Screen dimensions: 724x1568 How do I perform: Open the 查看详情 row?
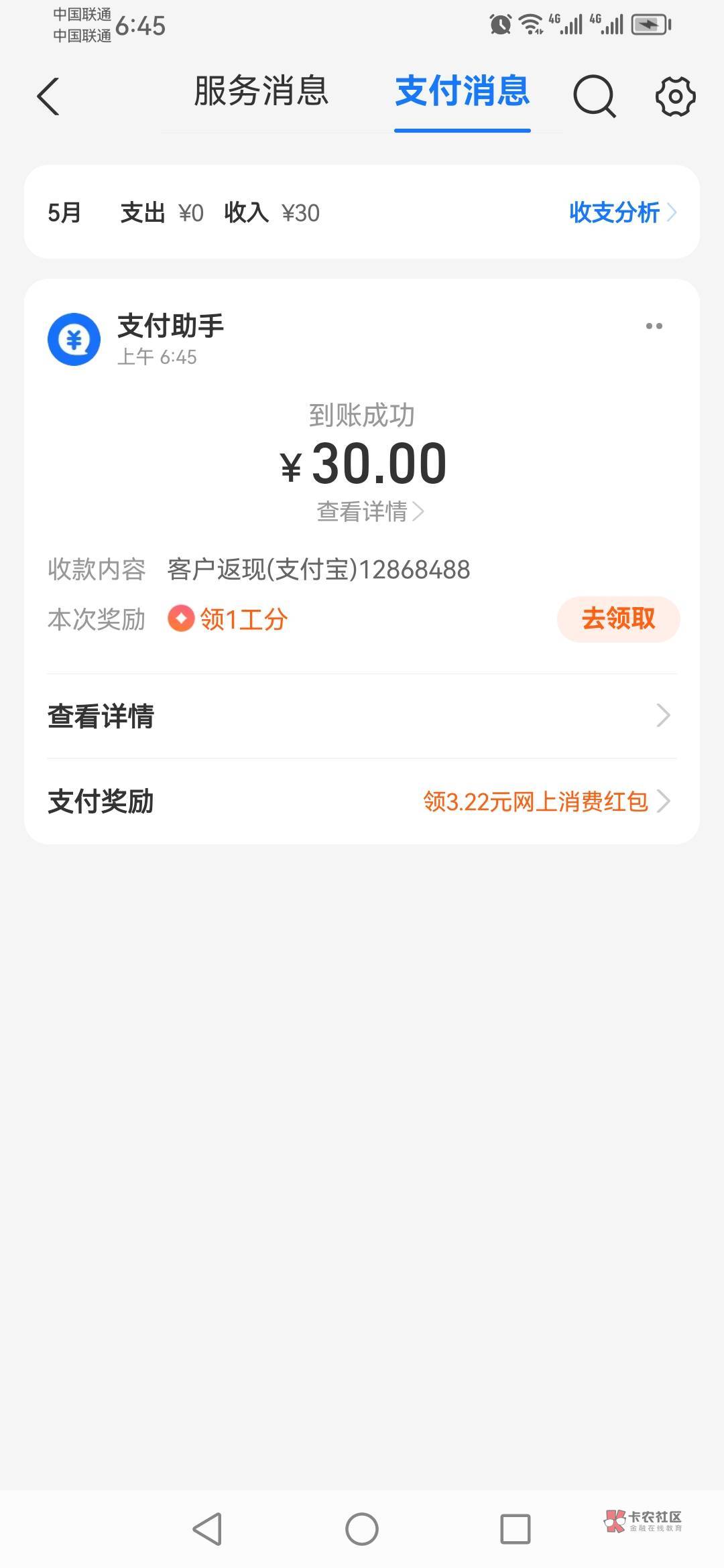coord(362,716)
